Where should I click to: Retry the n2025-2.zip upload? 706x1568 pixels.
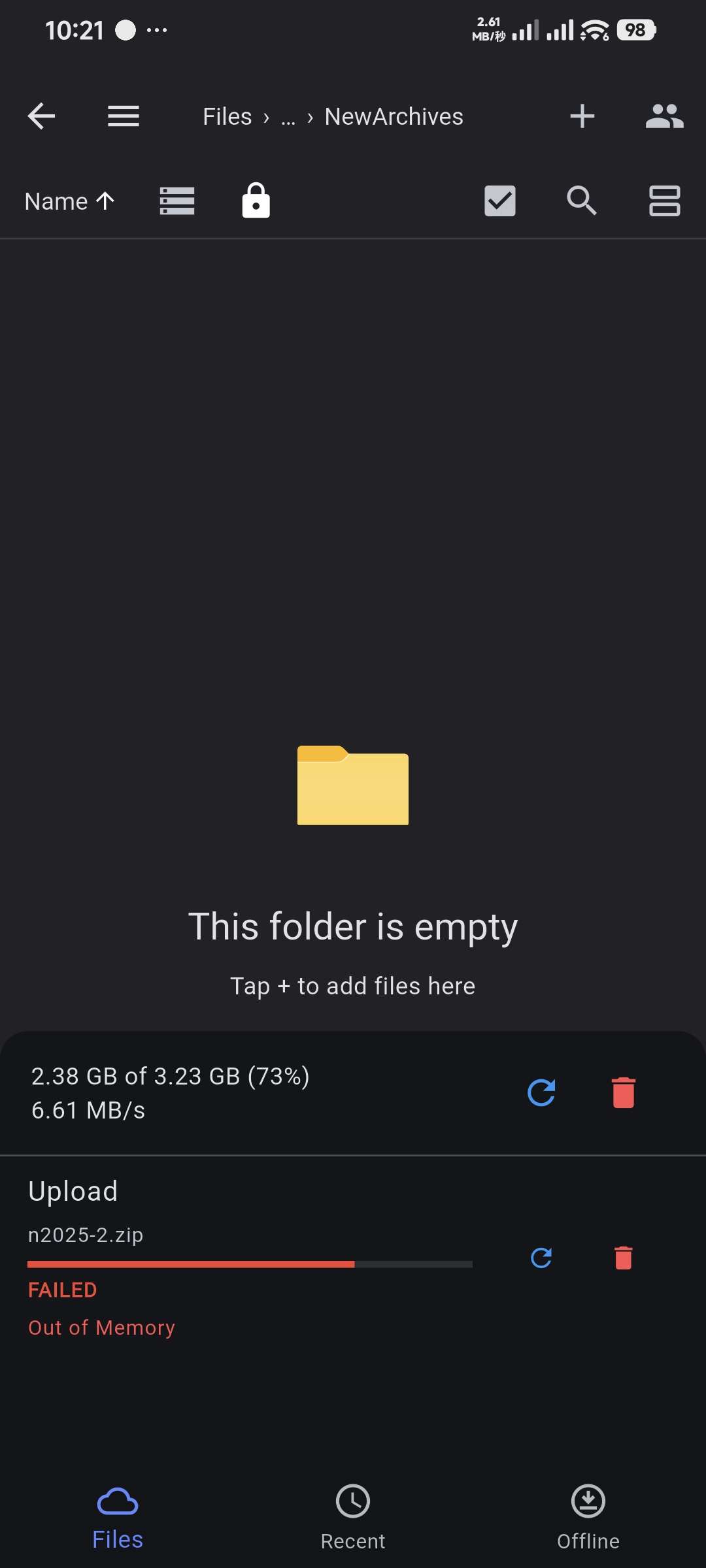[x=541, y=1258]
